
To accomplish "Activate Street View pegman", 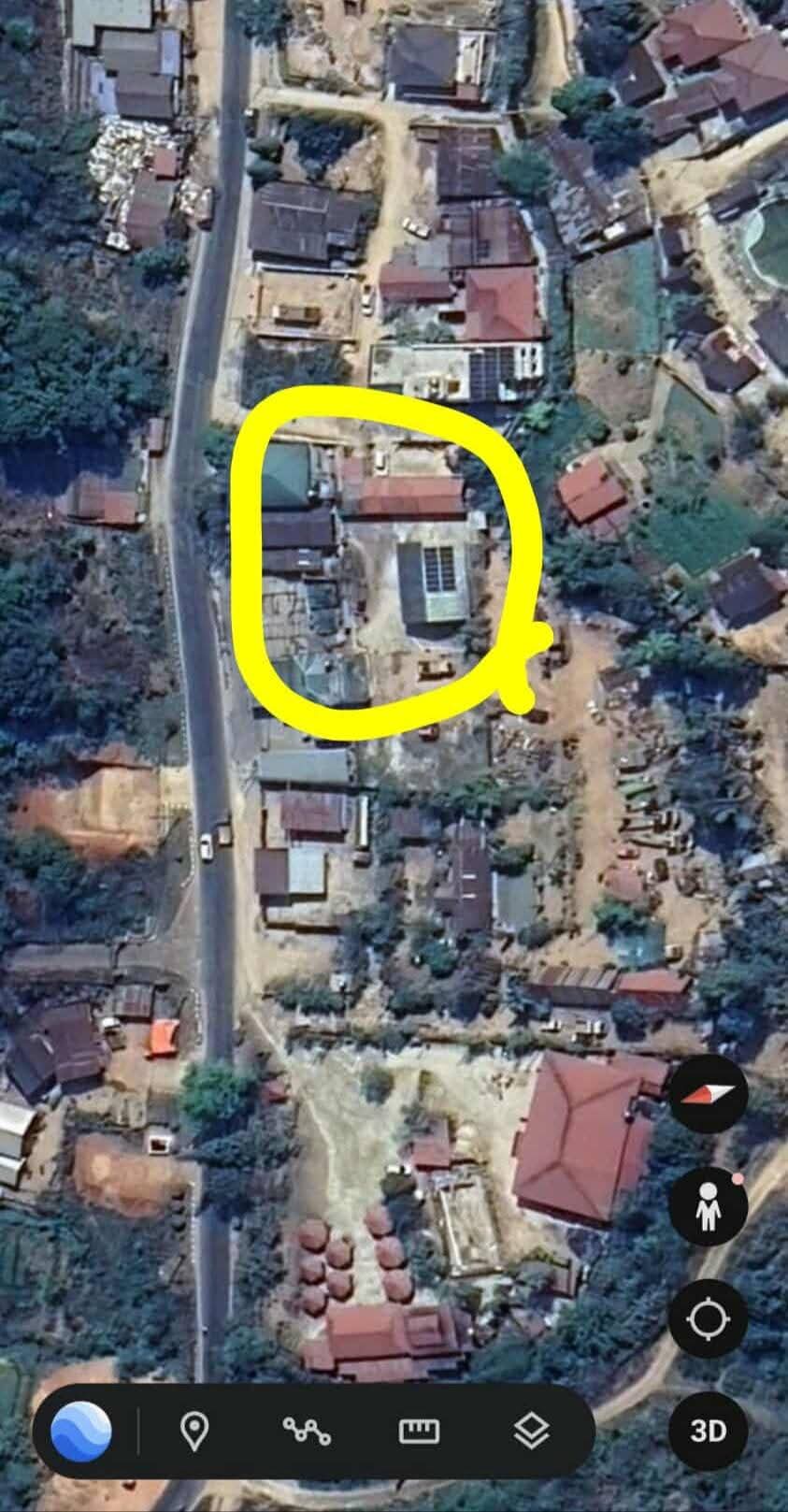I will (708, 1206).
